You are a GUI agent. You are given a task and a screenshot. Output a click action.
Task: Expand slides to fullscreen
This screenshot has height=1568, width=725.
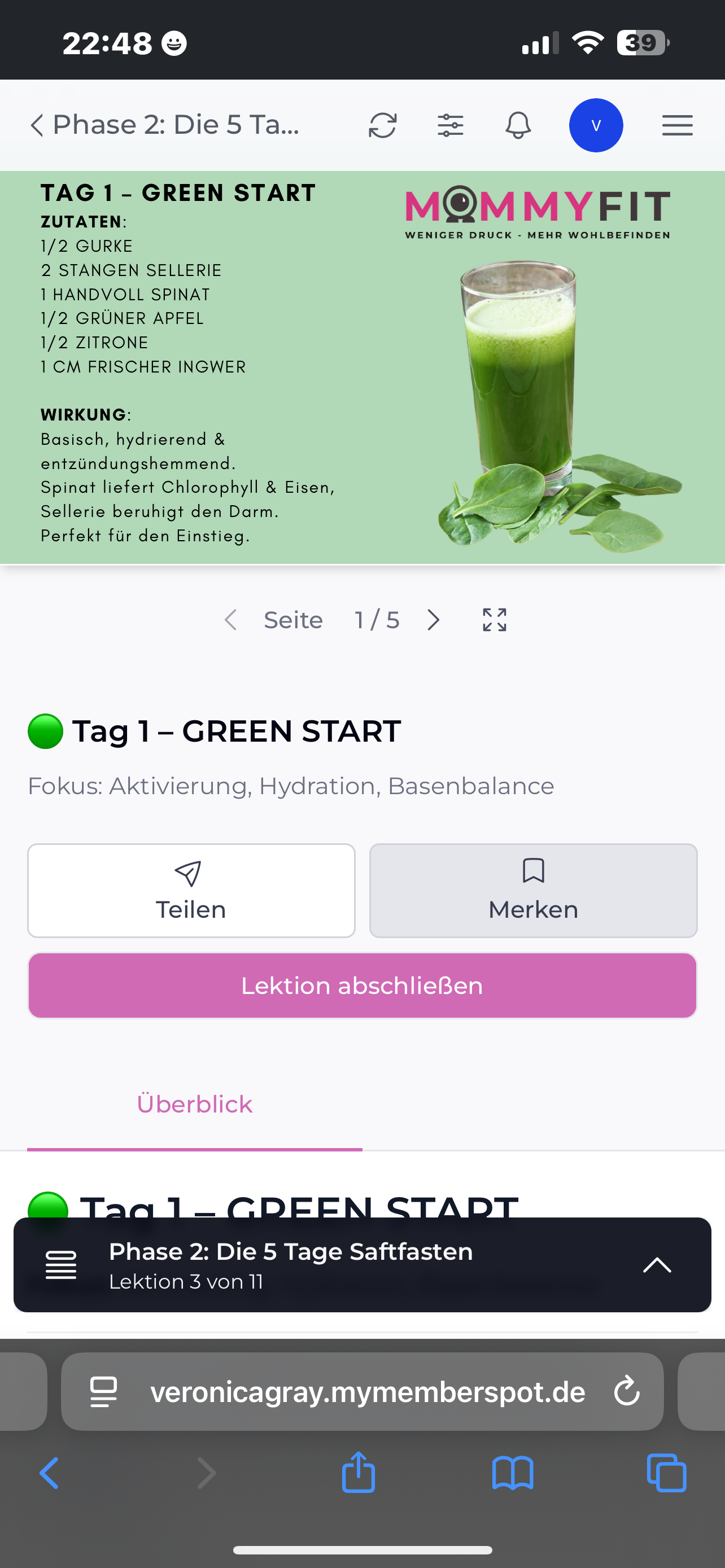pyautogui.click(x=494, y=620)
